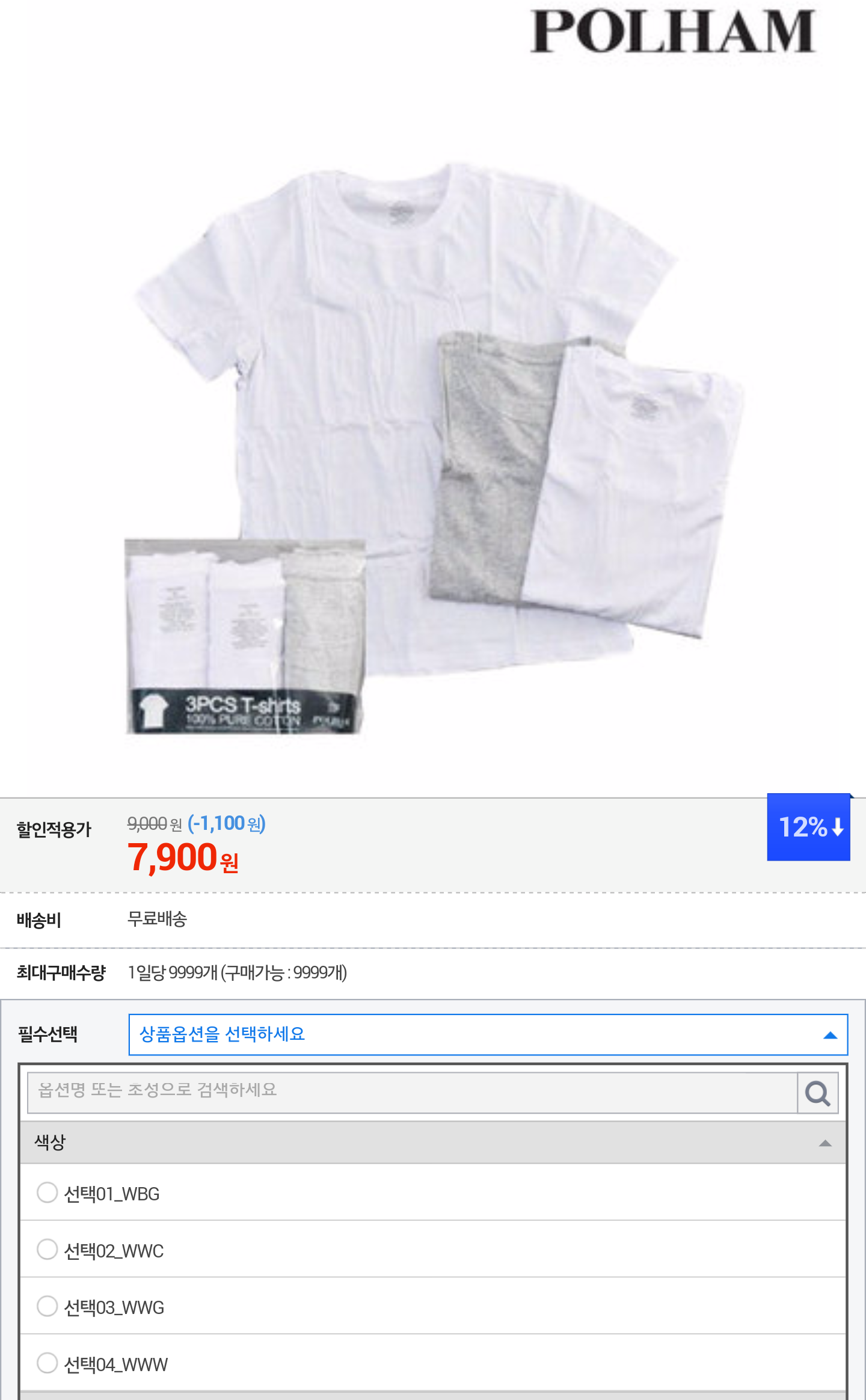
Task: Choose option 선택02_WWC
Action: (48, 1250)
